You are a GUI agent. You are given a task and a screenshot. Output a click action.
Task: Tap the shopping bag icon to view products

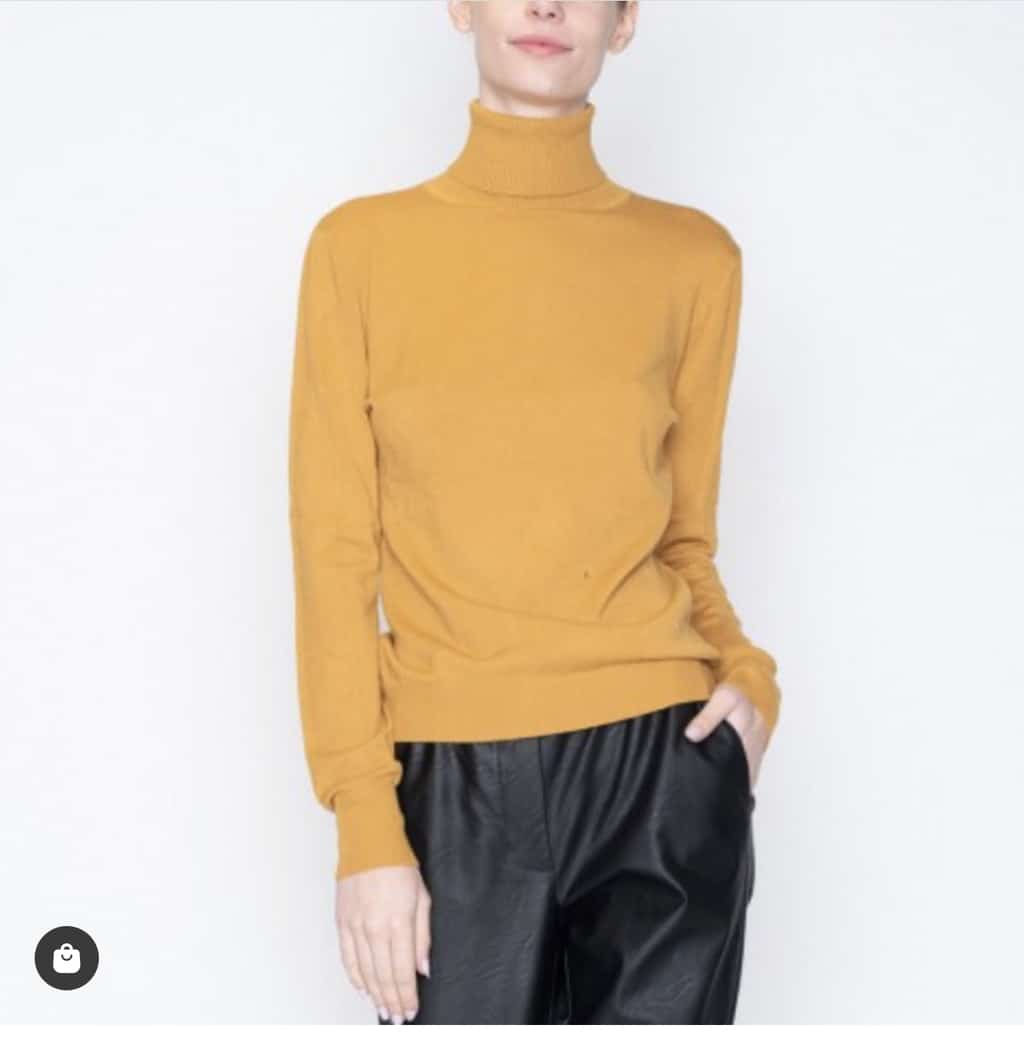click(67, 958)
